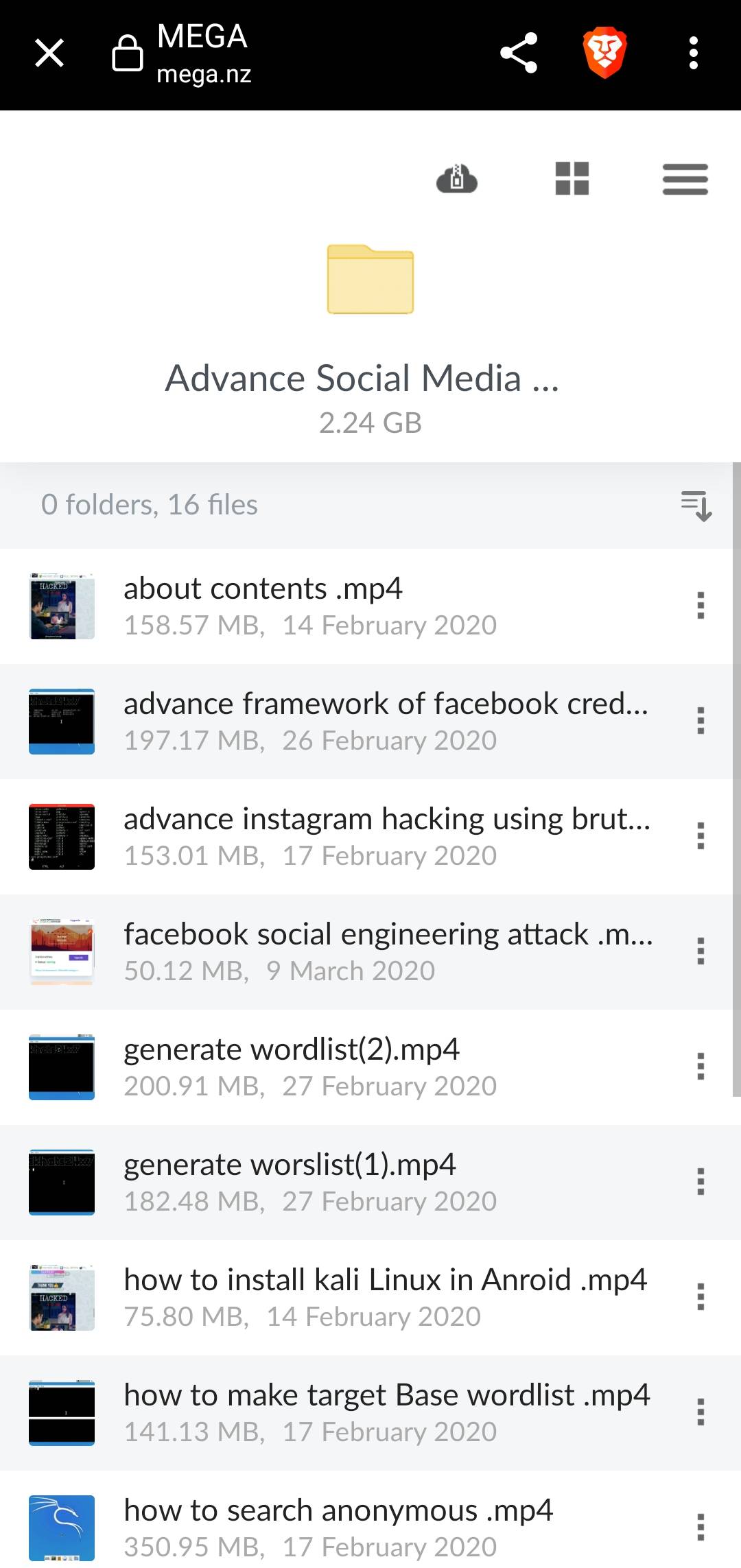The height and width of the screenshot is (1568, 741).
Task: Show options for advance instagram hacking file
Action: tap(701, 836)
